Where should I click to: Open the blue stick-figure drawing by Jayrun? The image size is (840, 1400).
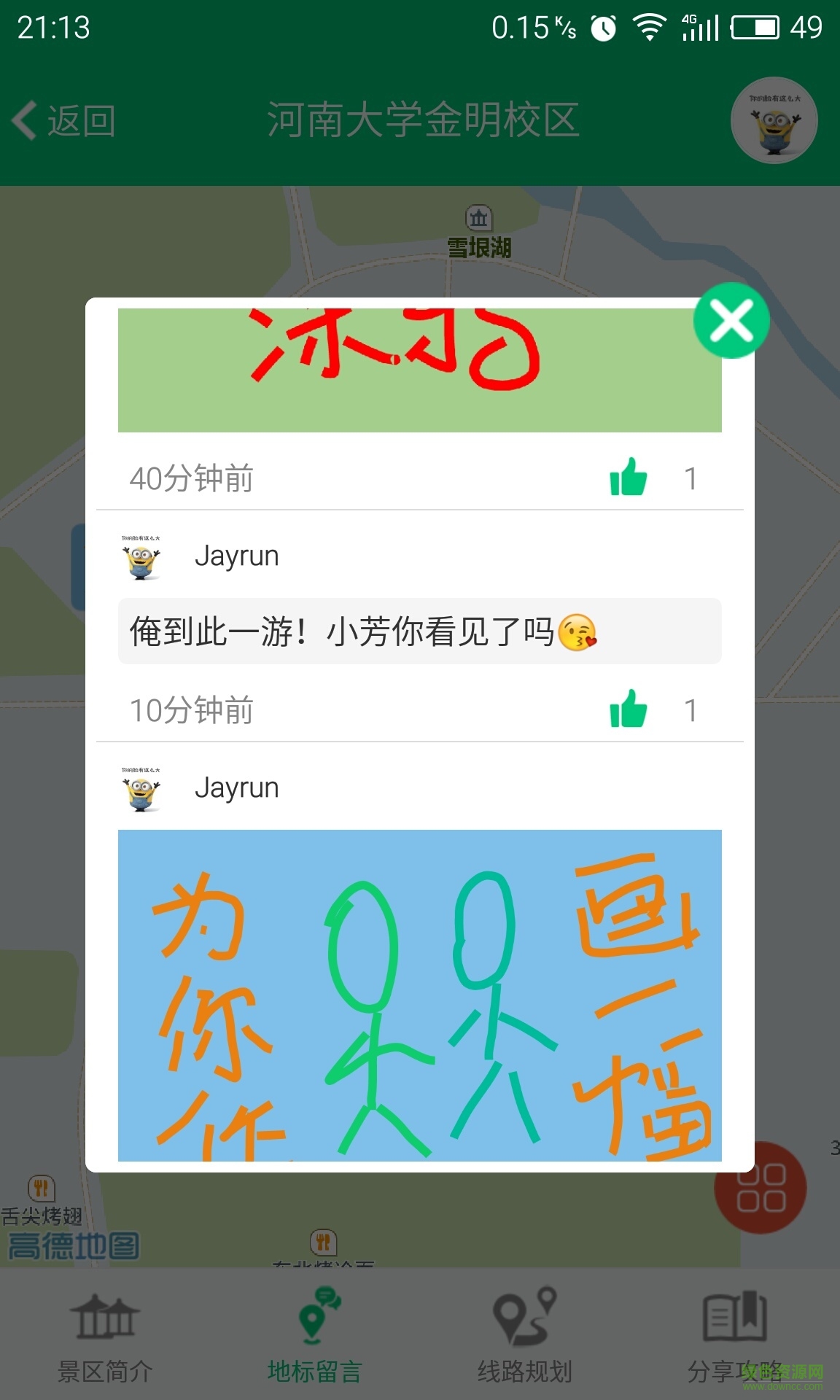click(419, 995)
